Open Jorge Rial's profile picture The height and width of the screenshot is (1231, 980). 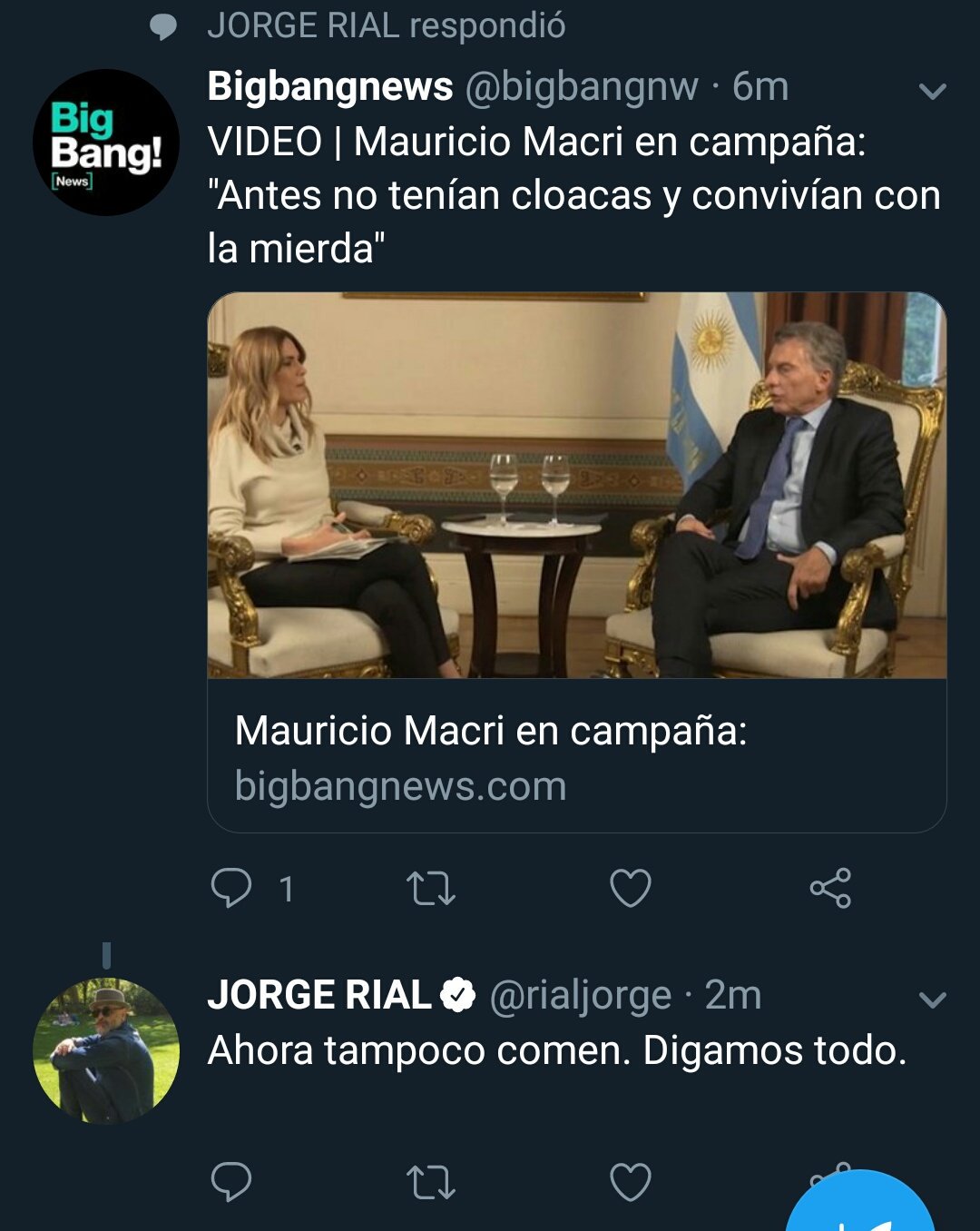click(106, 1050)
